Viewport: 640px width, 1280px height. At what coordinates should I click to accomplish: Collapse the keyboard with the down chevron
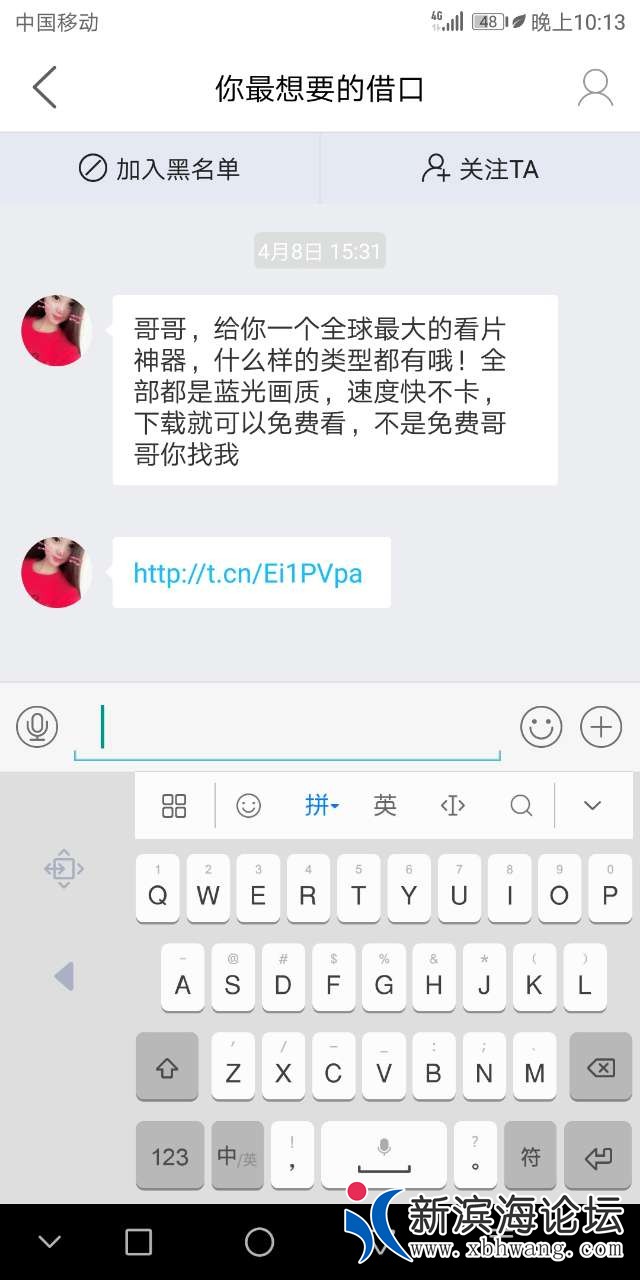(x=592, y=805)
